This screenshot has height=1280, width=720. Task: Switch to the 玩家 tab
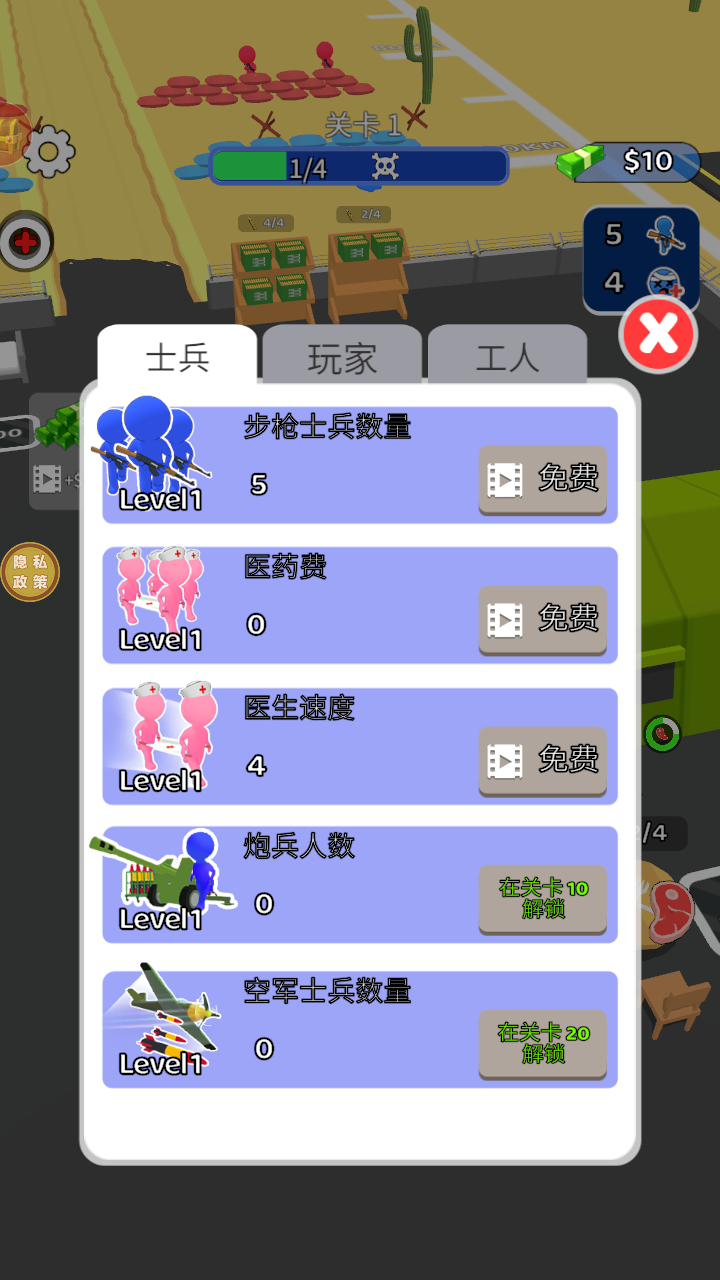(x=342, y=359)
